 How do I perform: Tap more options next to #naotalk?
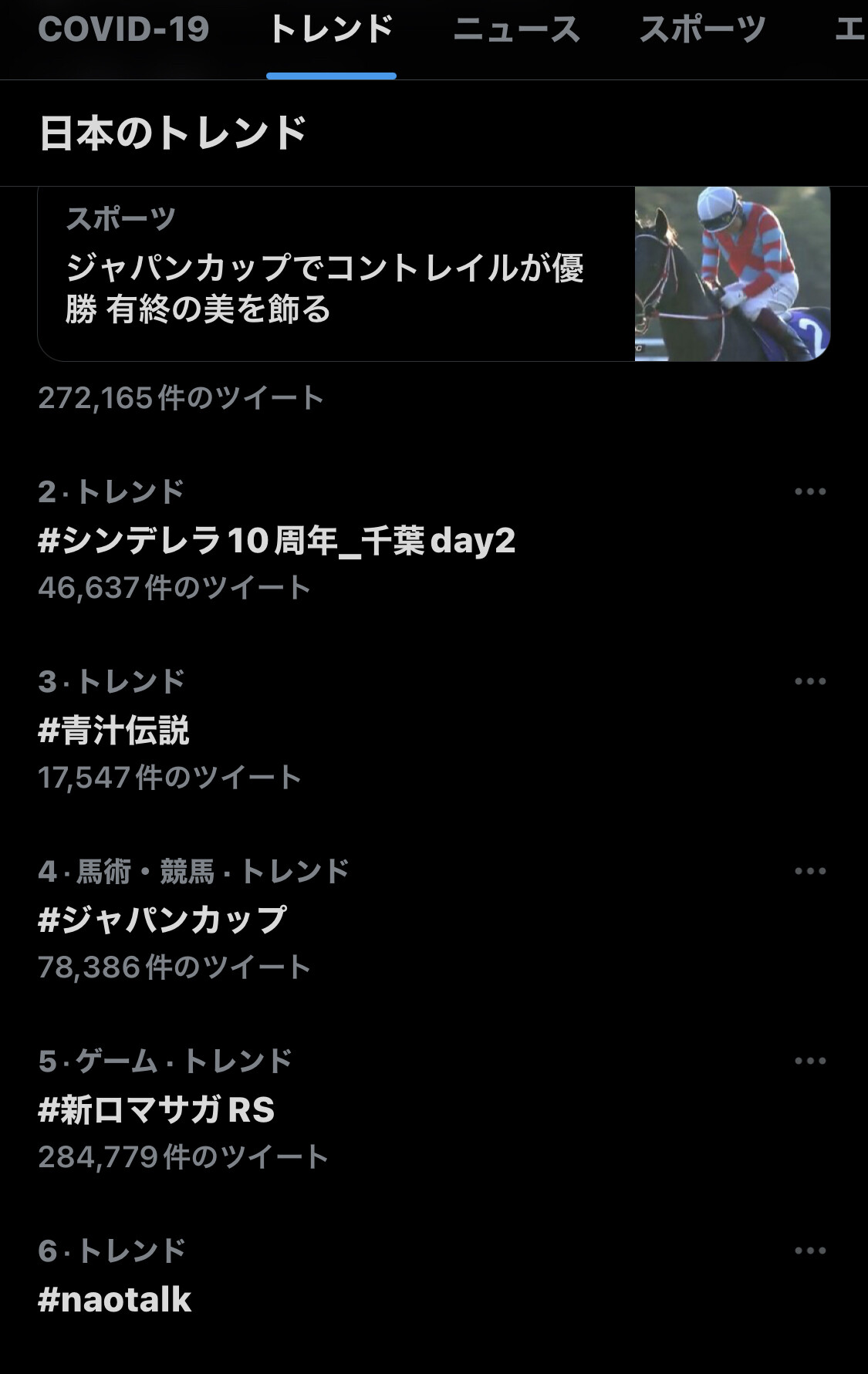(810, 1251)
